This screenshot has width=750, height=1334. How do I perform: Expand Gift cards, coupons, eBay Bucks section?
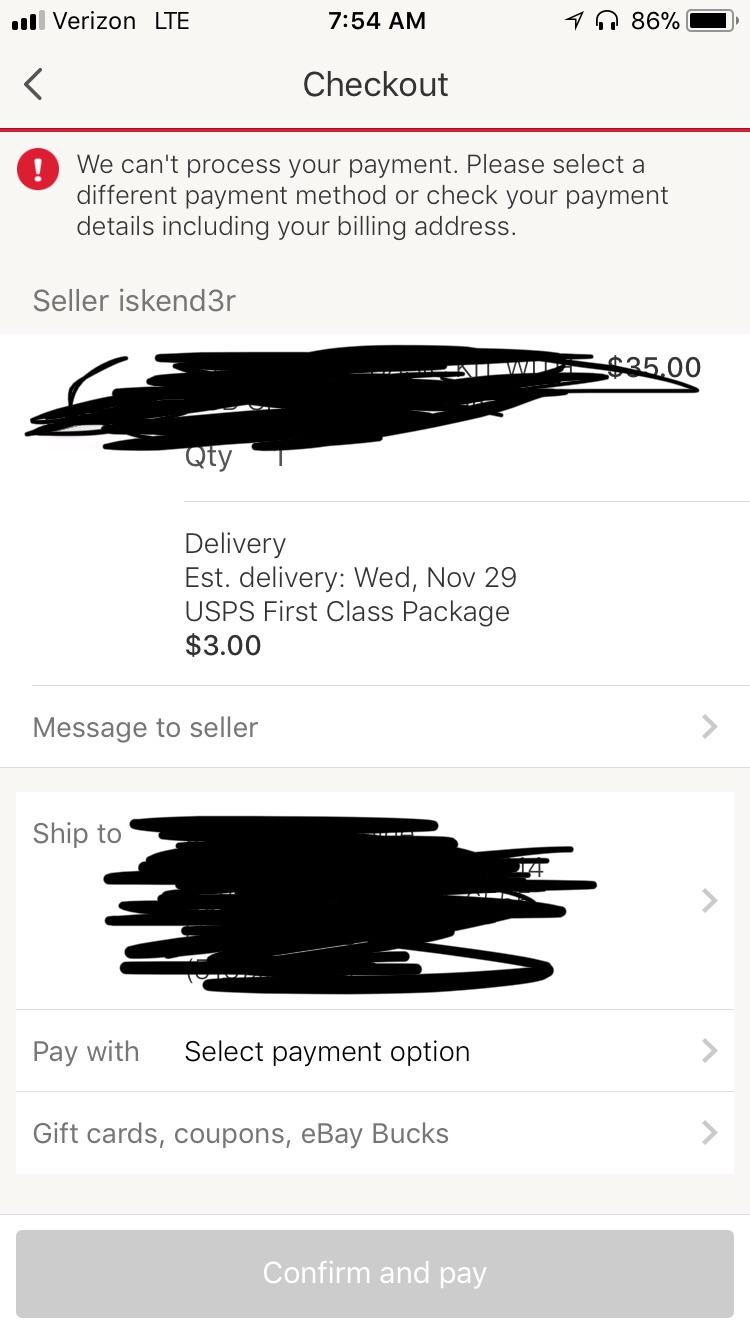click(239, 1133)
